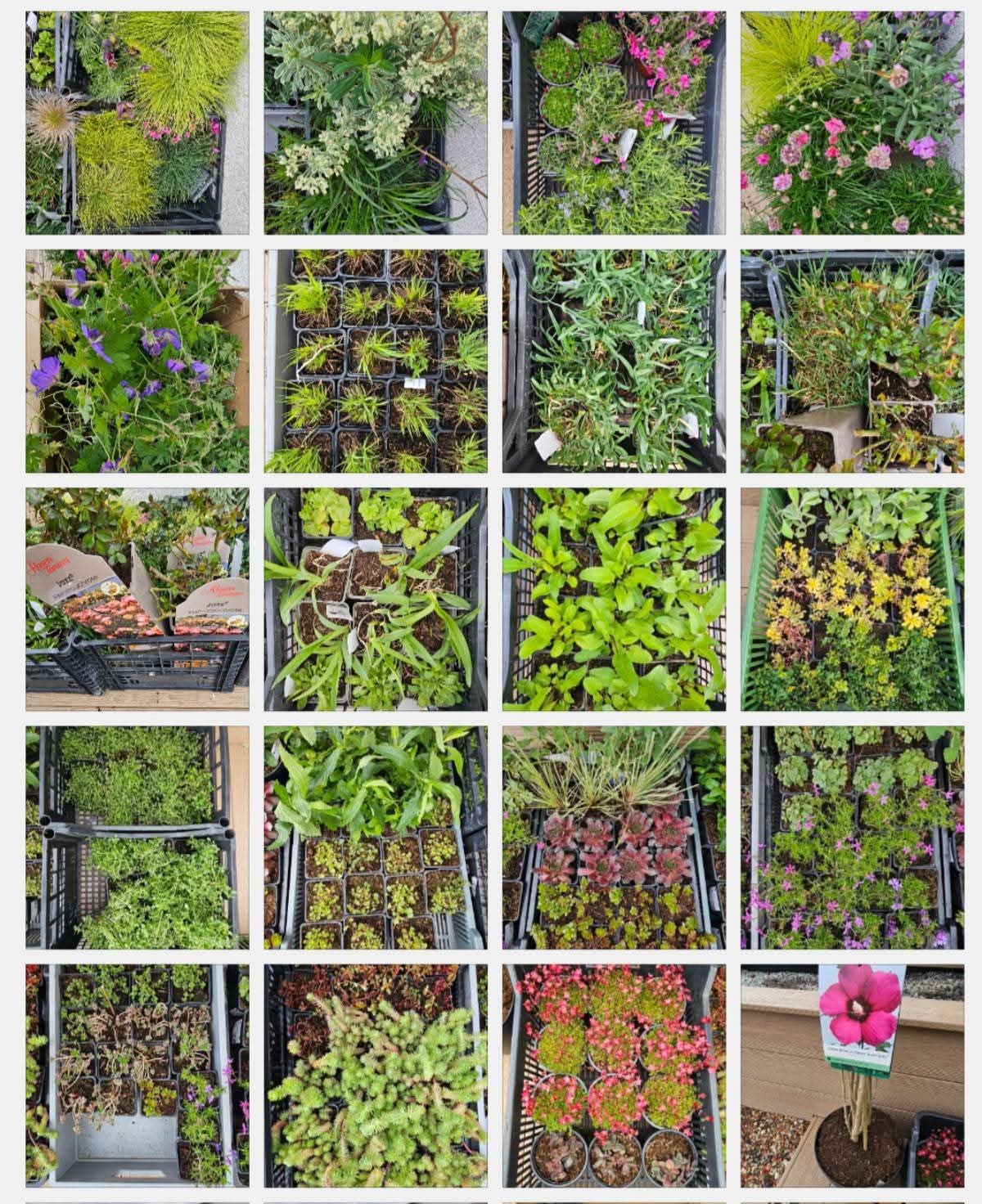This screenshot has width=982, height=1204.
Task: View the variegated white-green foliage photo
Action: (376, 123)
